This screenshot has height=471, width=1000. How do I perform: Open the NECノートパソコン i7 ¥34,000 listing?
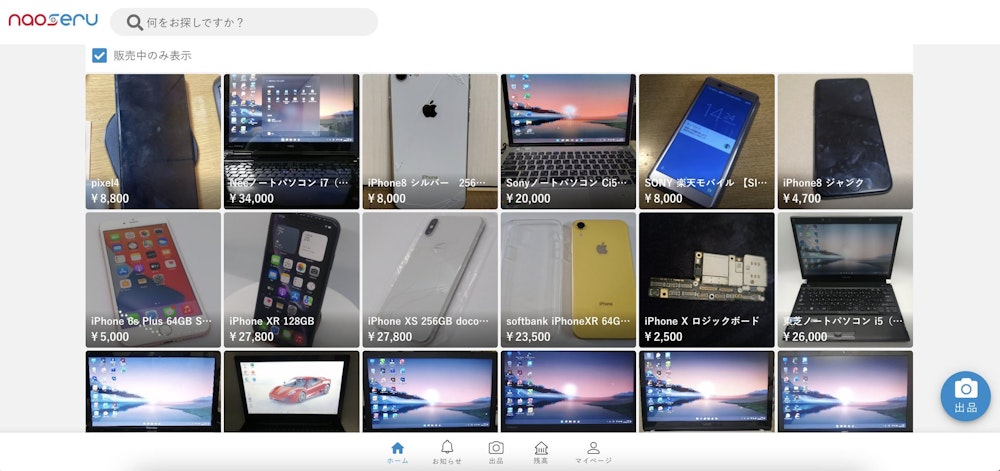(291, 140)
